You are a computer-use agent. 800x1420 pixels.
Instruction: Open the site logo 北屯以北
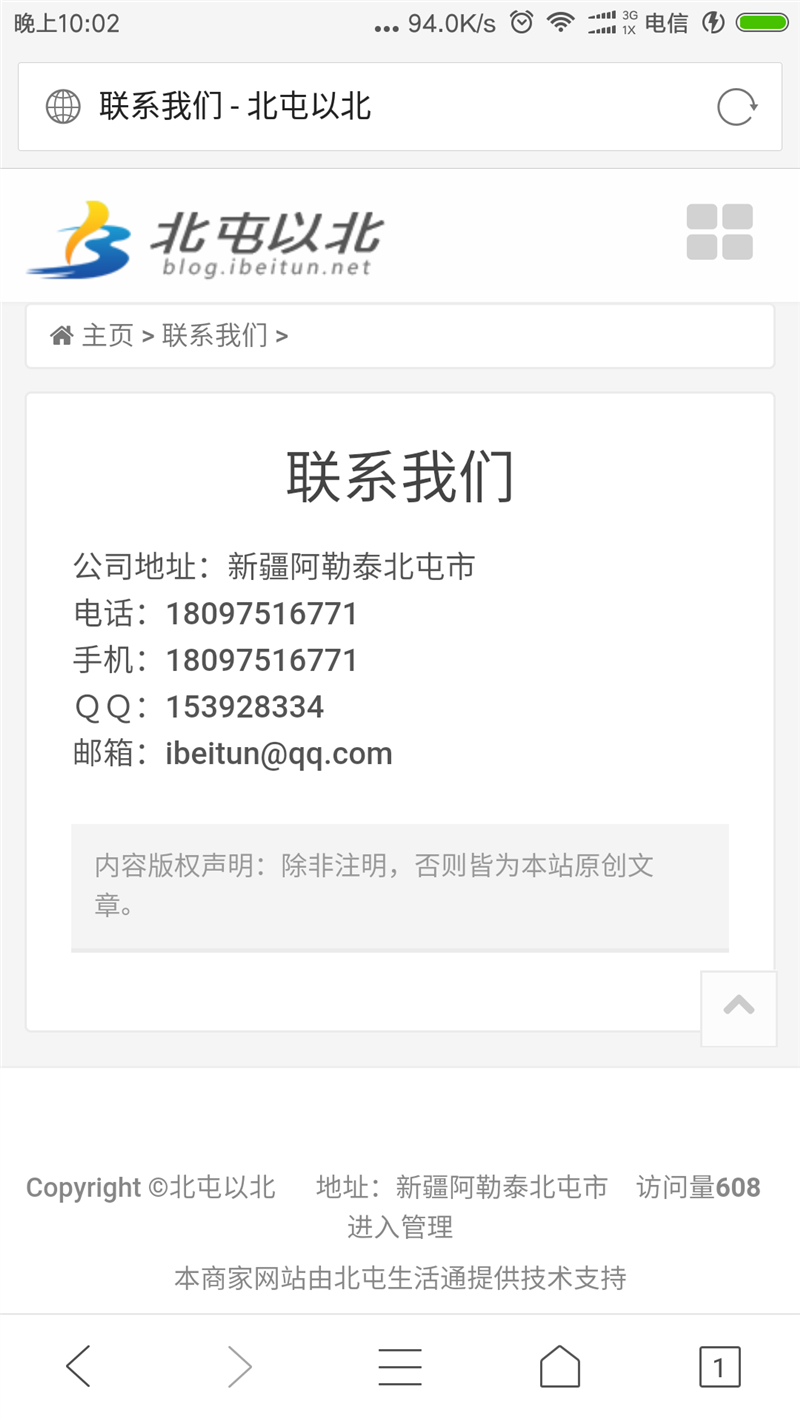tap(205, 240)
